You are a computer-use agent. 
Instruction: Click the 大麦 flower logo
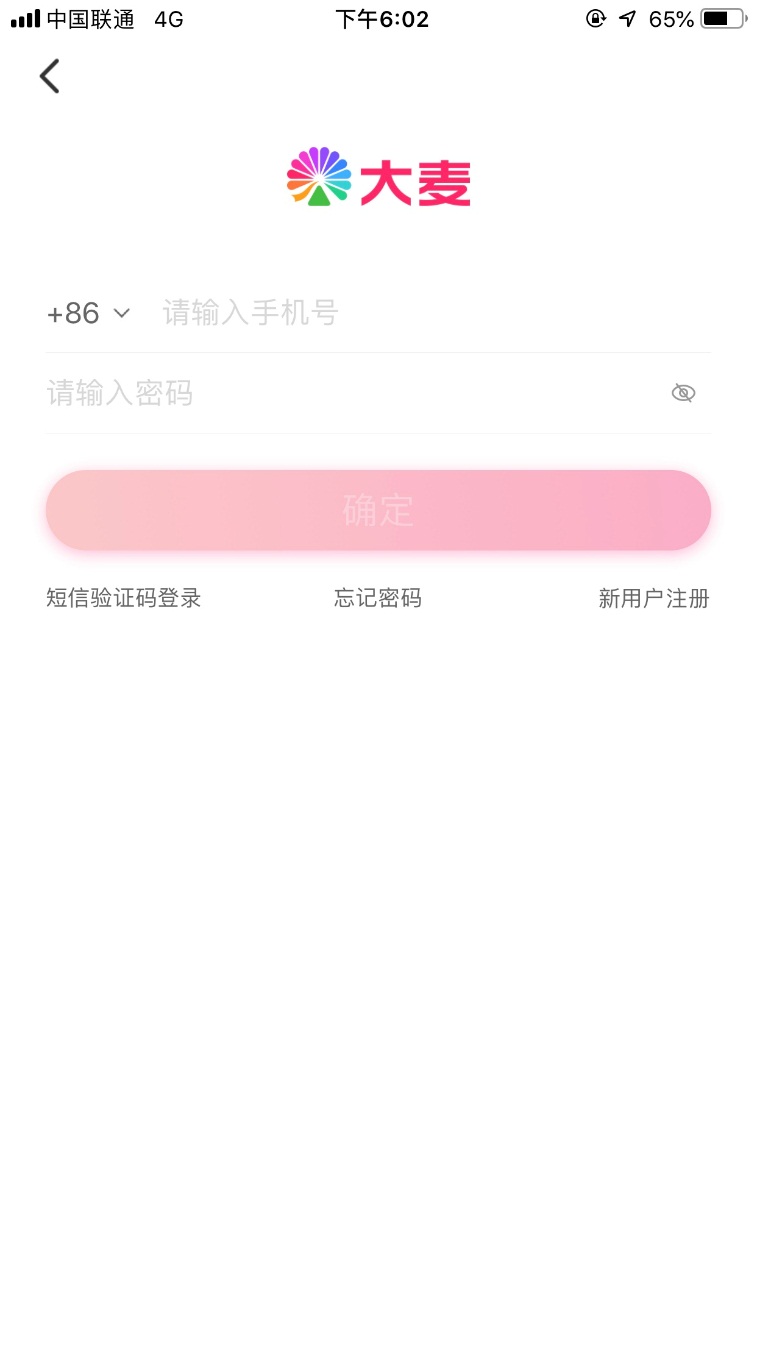pos(318,178)
